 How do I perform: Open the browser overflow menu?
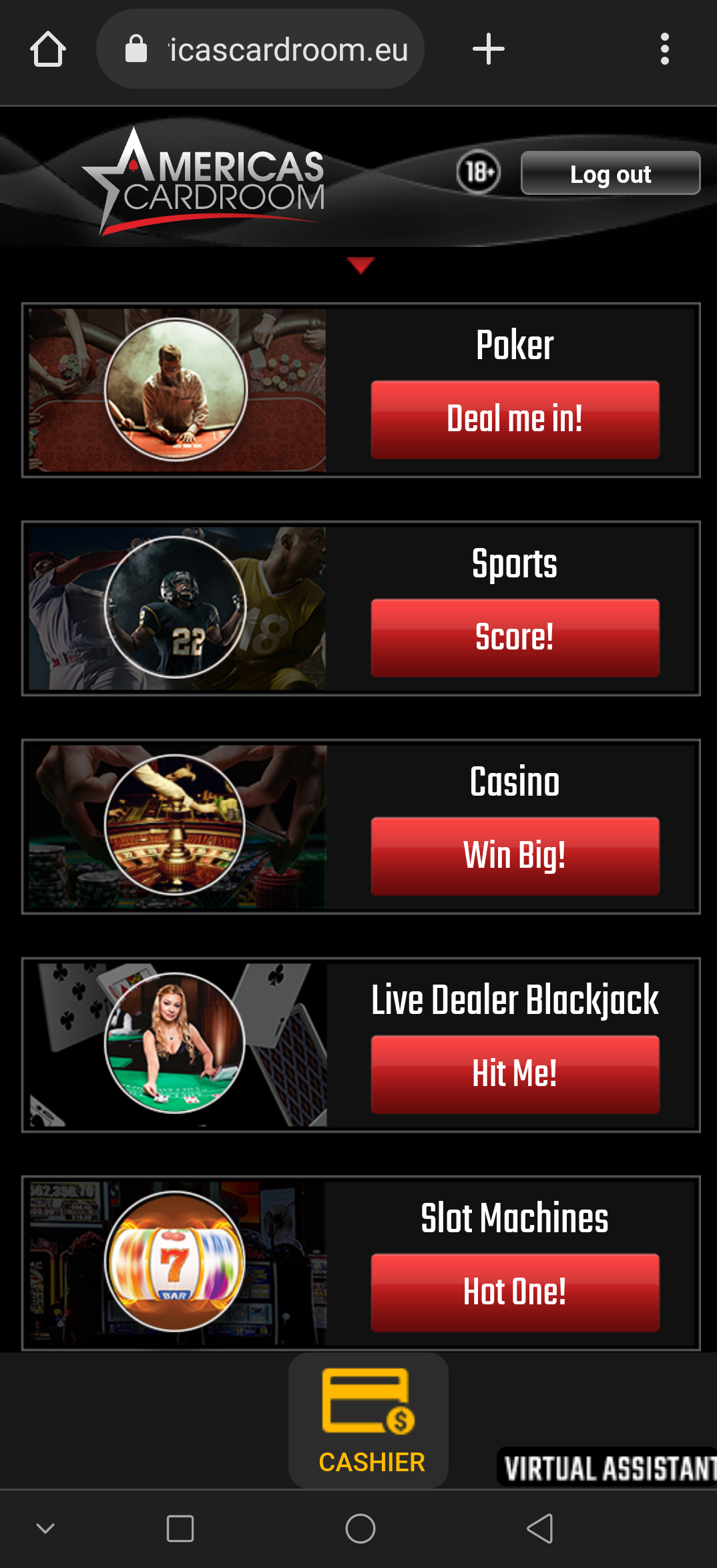tap(664, 49)
